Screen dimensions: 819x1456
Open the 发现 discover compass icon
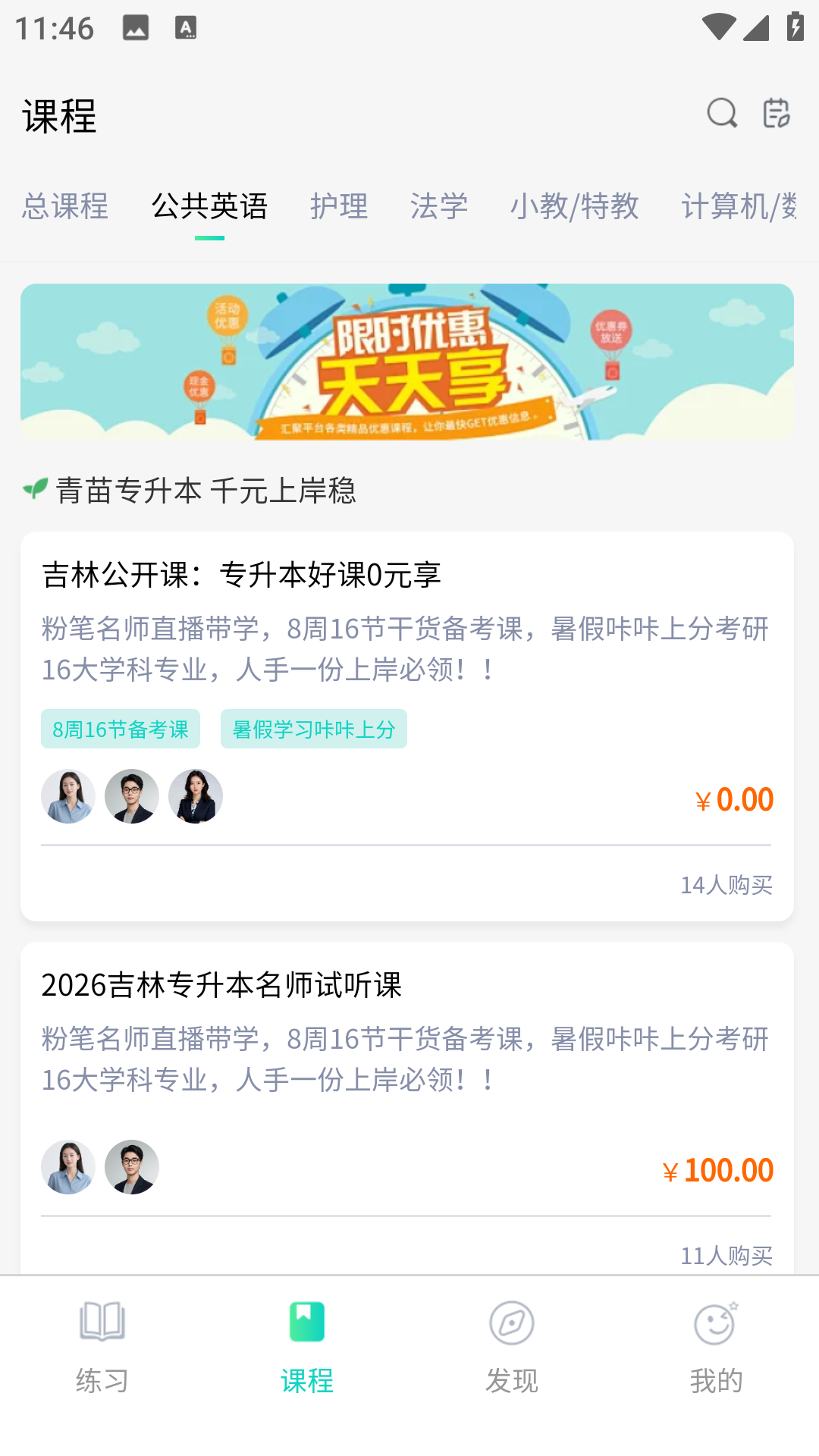coord(511,1338)
